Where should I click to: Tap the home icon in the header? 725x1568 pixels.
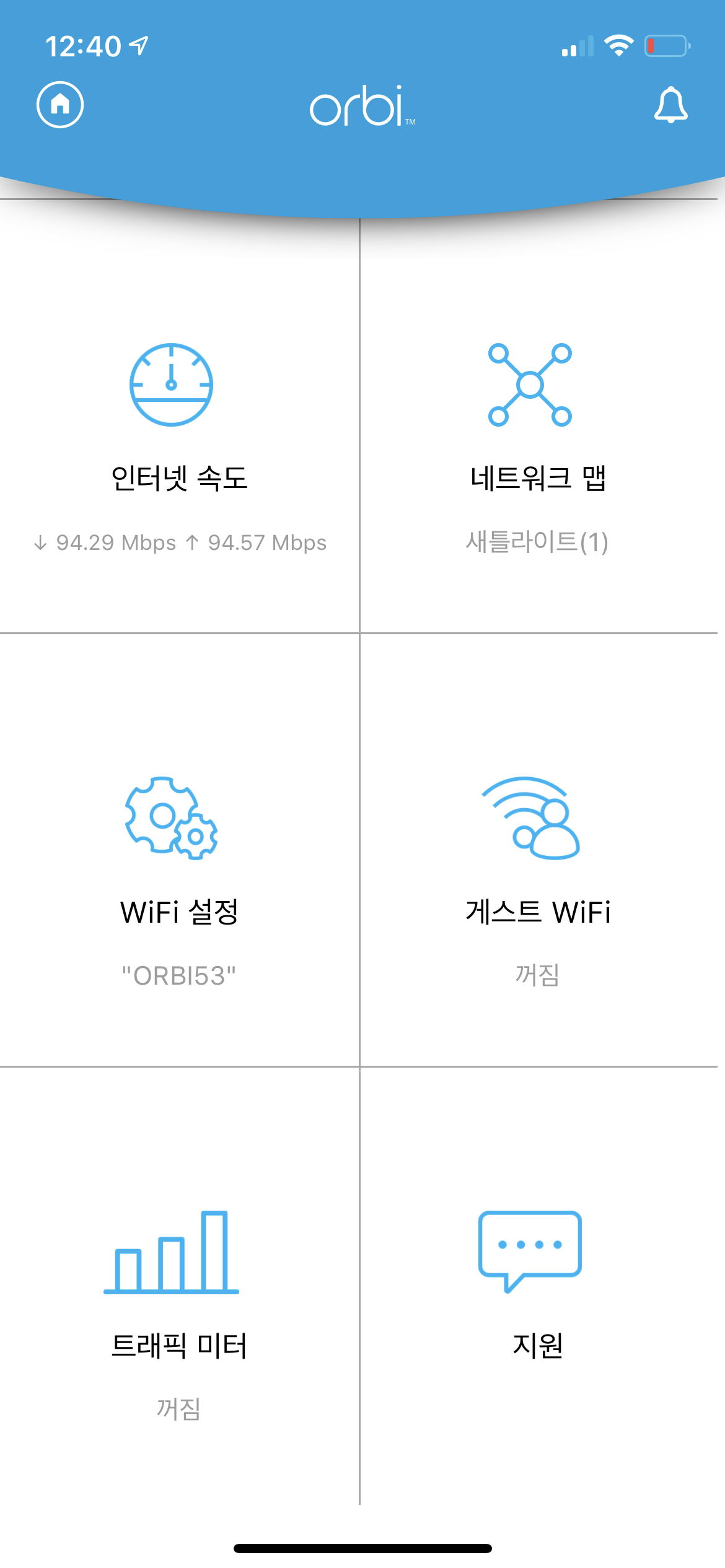60,105
